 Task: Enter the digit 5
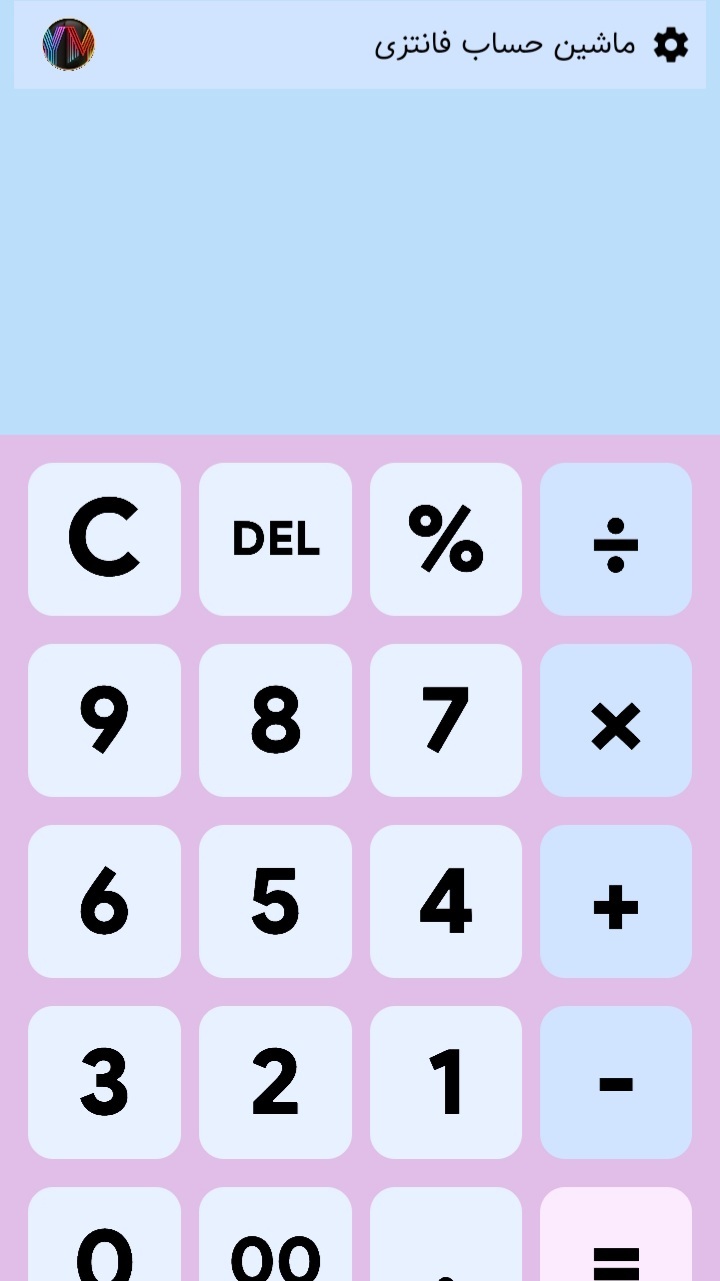coord(275,901)
